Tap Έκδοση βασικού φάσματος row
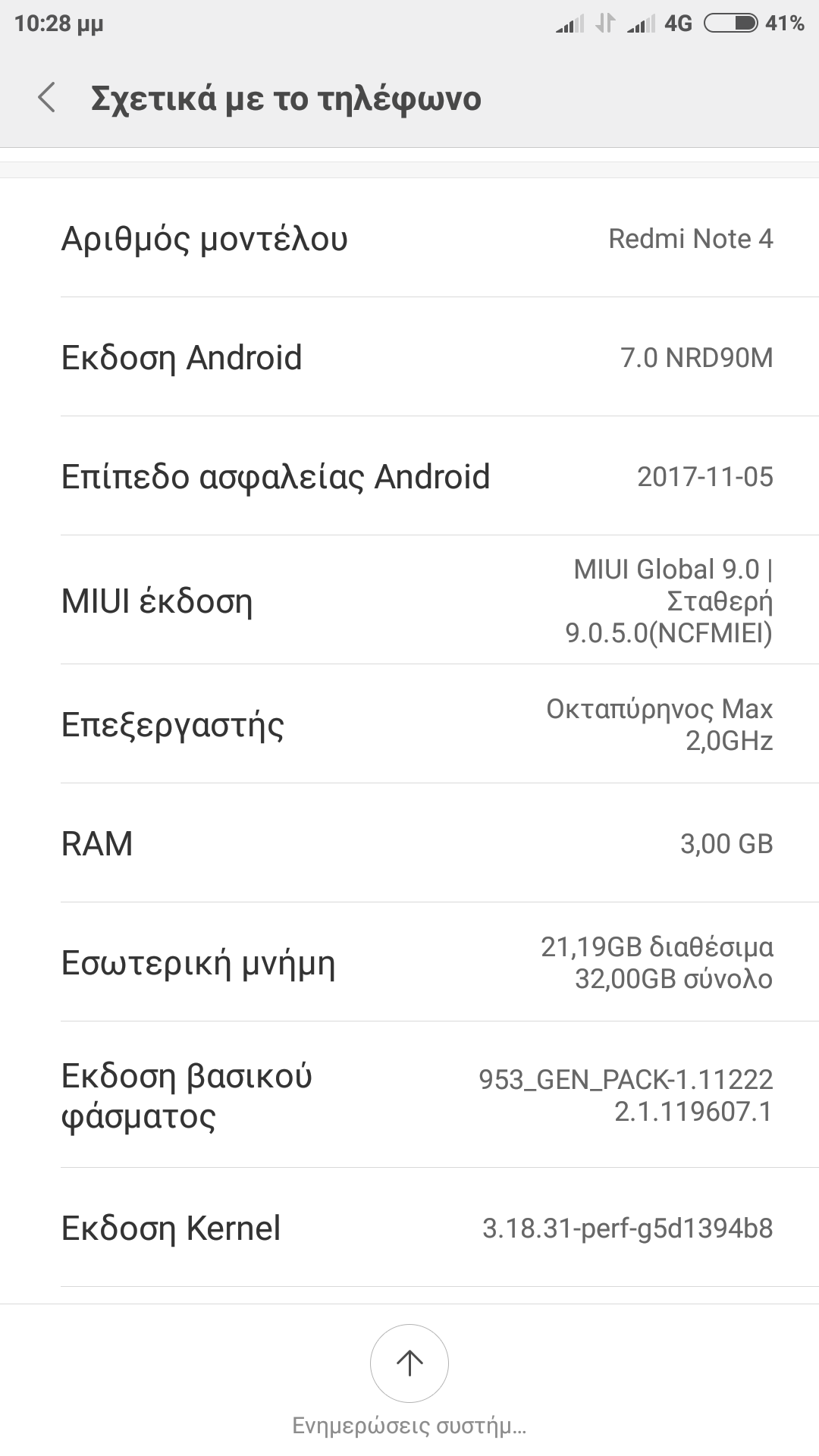Viewport: 819px width, 1456px height. [x=409, y=1095]
